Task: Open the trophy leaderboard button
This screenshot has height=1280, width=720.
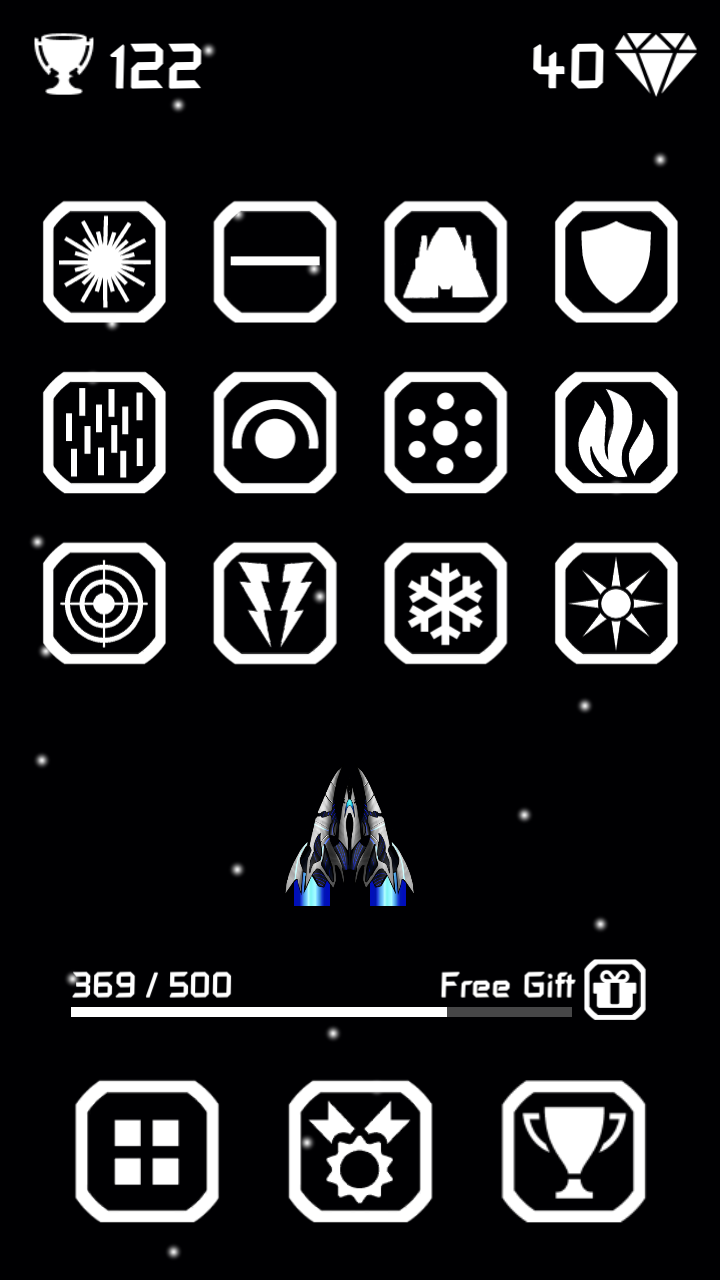Action: pos(573,1151)
